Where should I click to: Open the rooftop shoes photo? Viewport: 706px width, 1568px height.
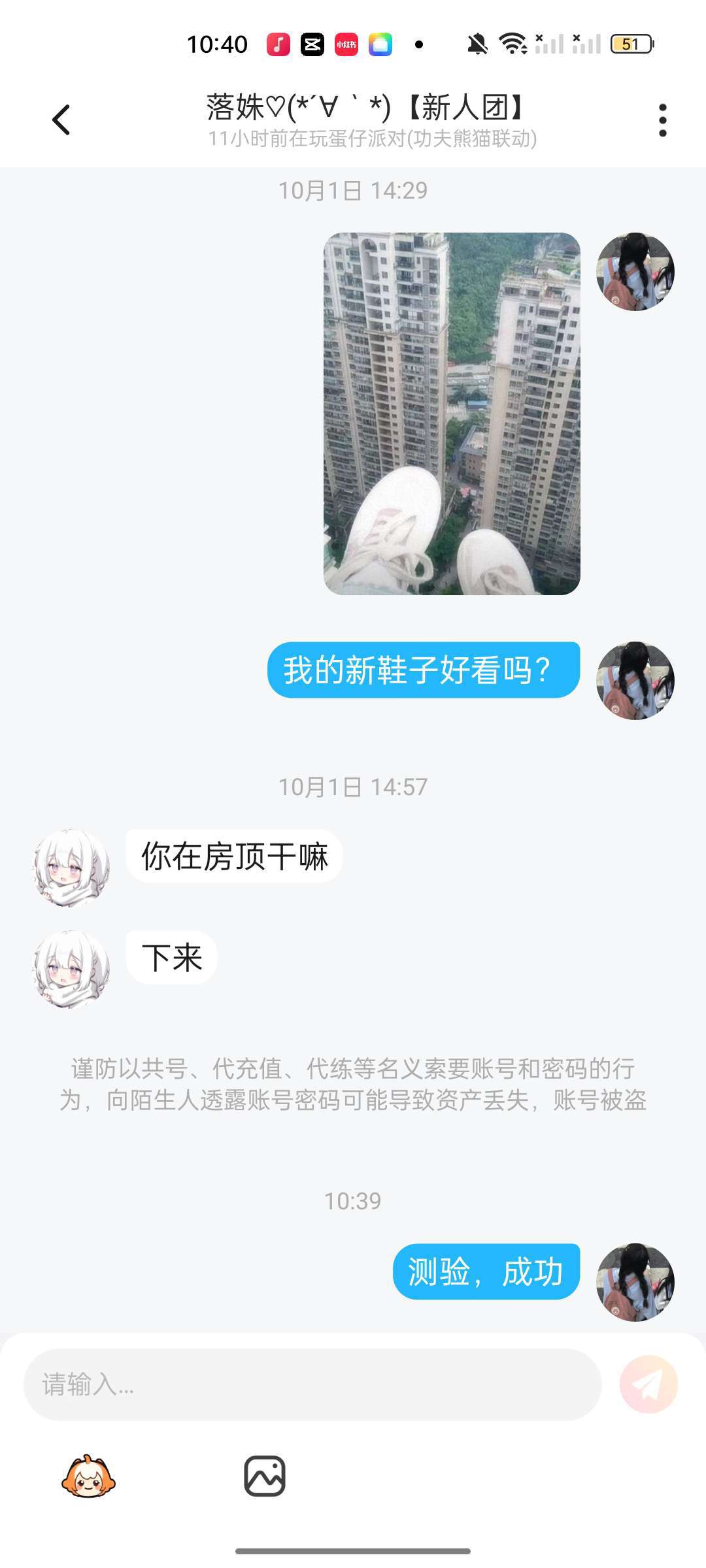point(452,414)
